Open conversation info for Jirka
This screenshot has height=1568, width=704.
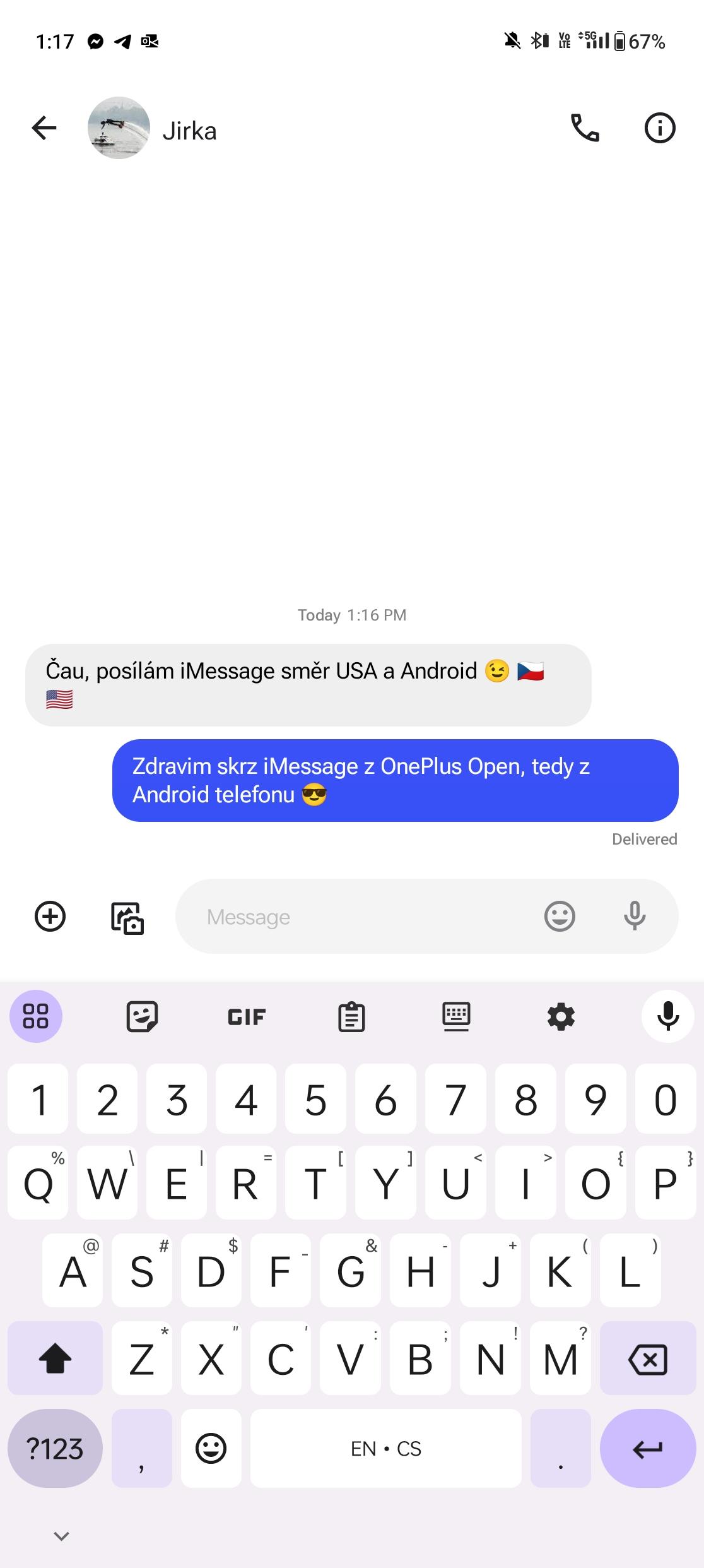(660, 128)
